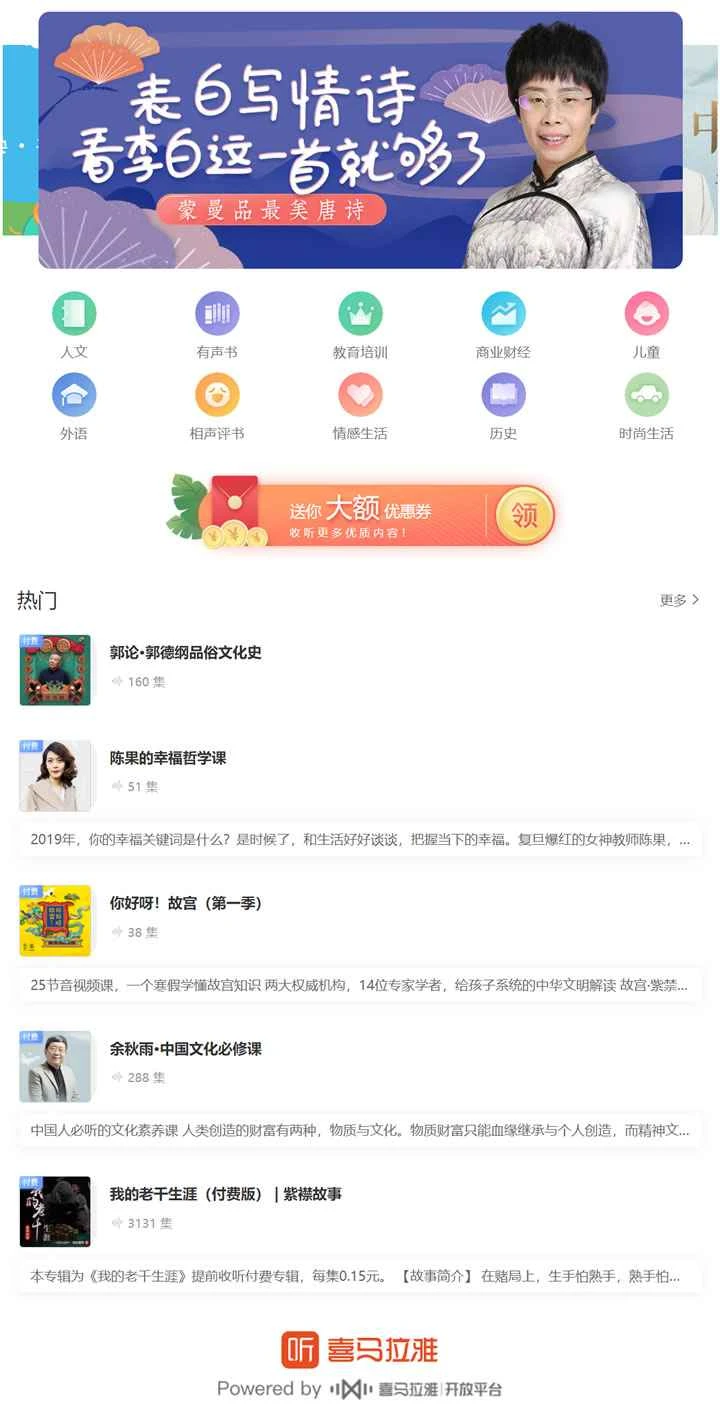Open the 儿童 children's content category
720x1407 pixels.
(x=646, y=314)
